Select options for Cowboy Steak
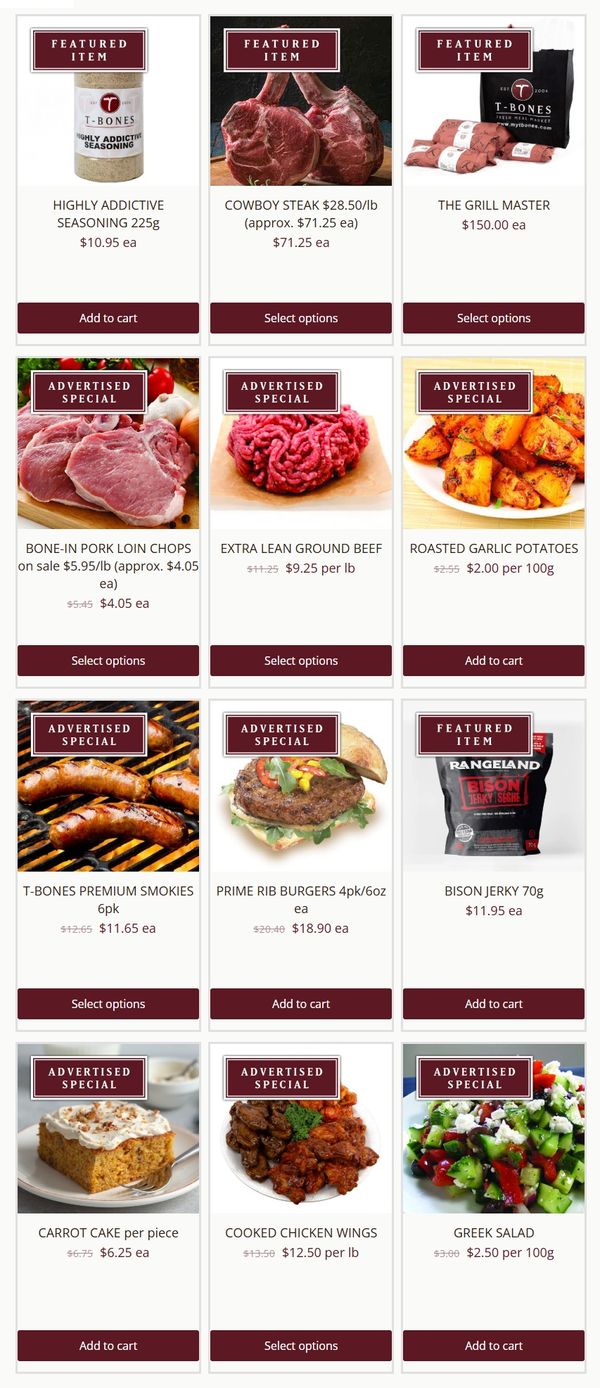The height and width of the screenshot is (1388, 600). click(x=301, y=318)
